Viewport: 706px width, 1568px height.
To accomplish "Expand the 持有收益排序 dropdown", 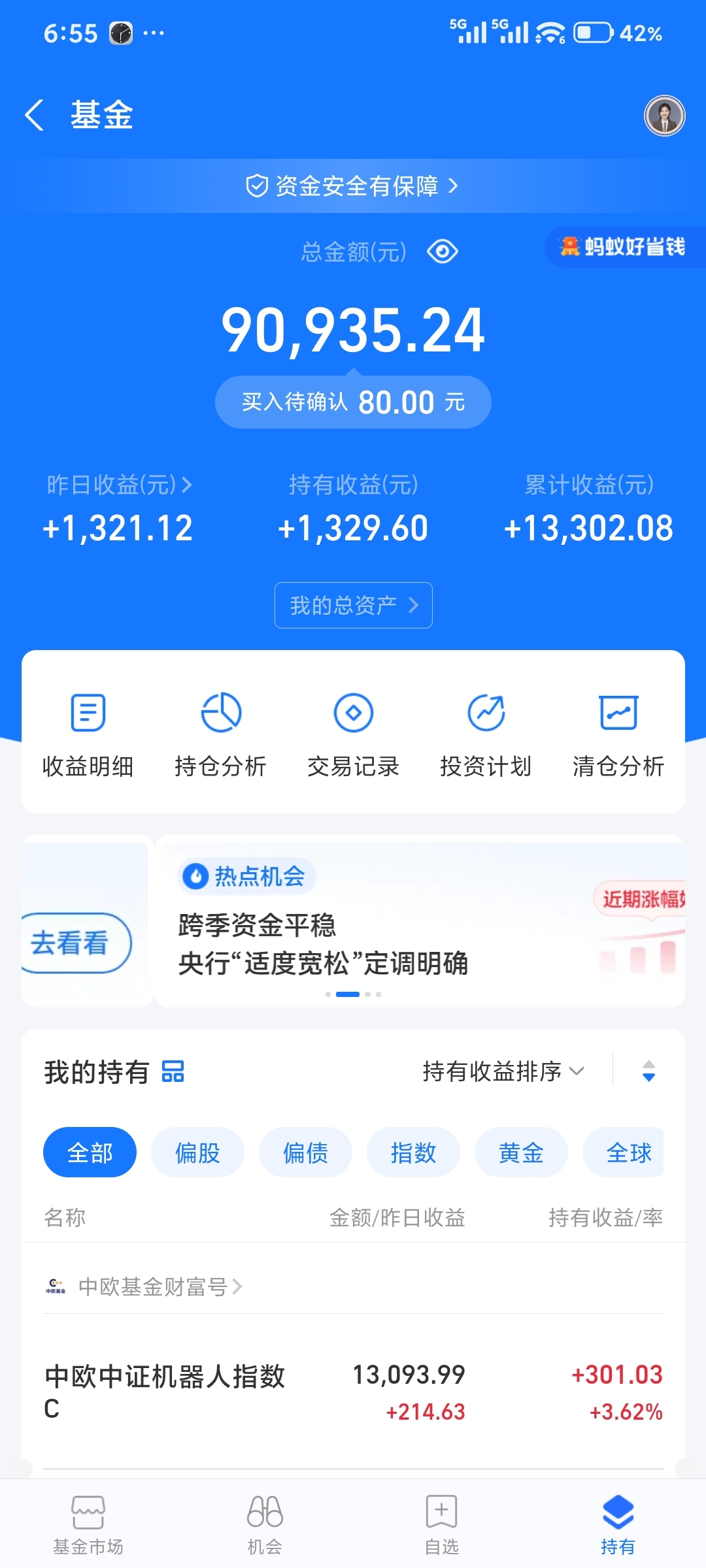I will (x=503, y=1071).
